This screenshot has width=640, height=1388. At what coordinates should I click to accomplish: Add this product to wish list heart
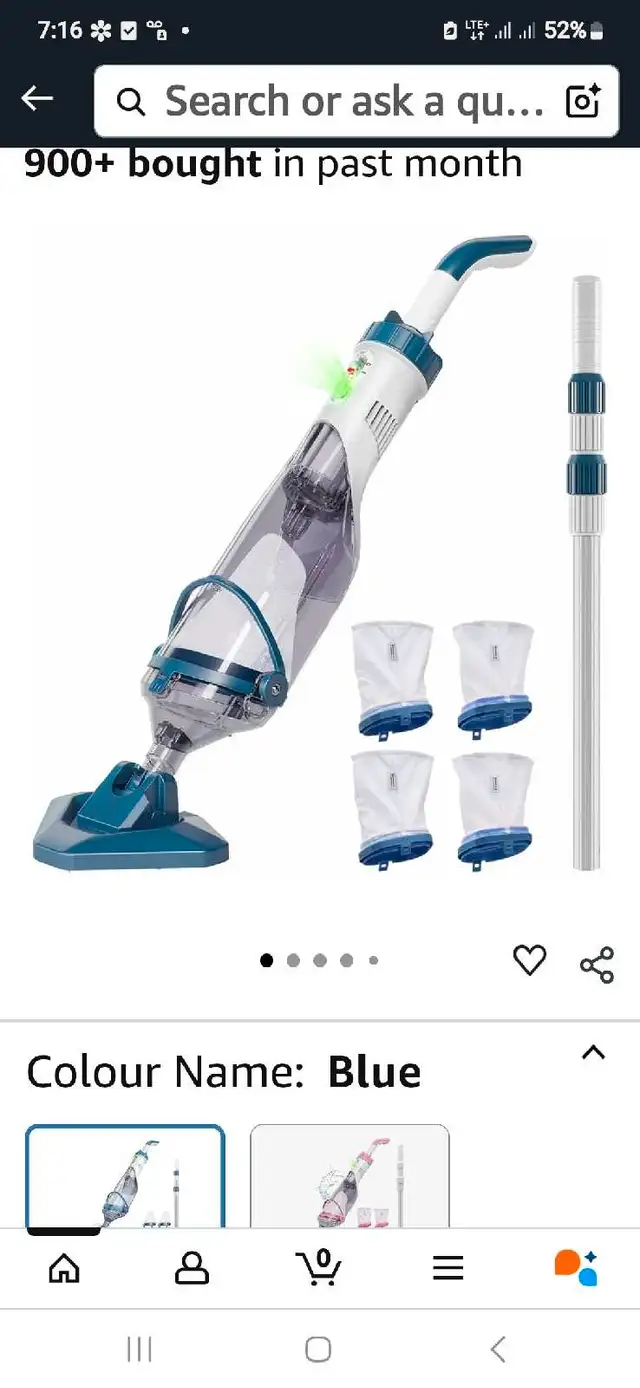(x=530, y=960)
